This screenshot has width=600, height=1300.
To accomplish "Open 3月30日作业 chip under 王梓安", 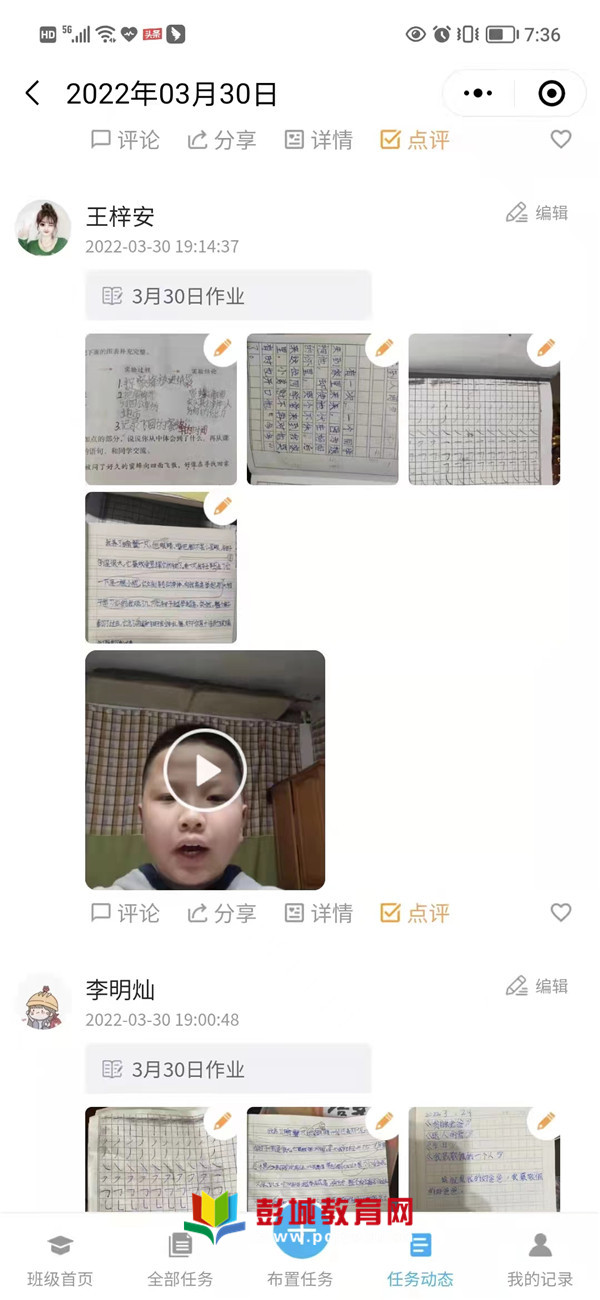I will pyautogui.click(x=228, y=296).
